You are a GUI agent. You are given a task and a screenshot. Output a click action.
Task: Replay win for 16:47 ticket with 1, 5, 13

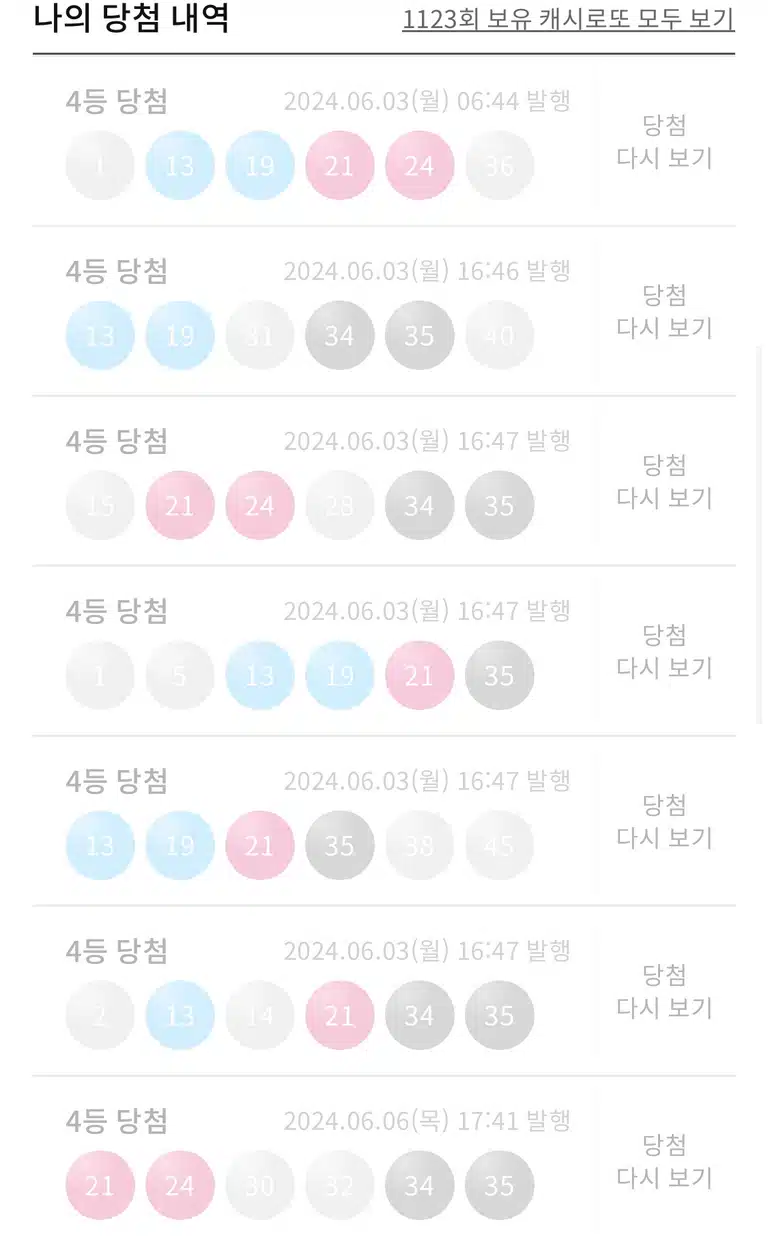(x=664, y=651)
